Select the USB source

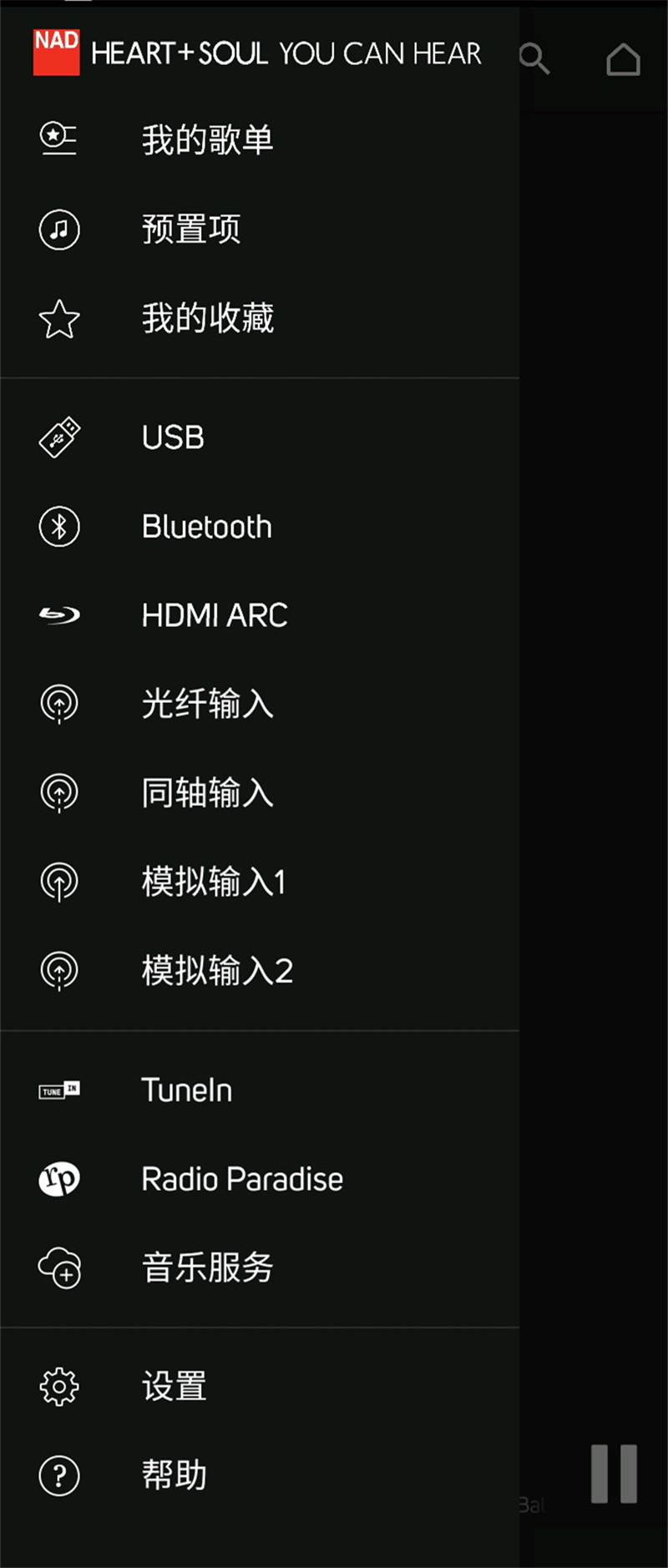coord(173,438)
